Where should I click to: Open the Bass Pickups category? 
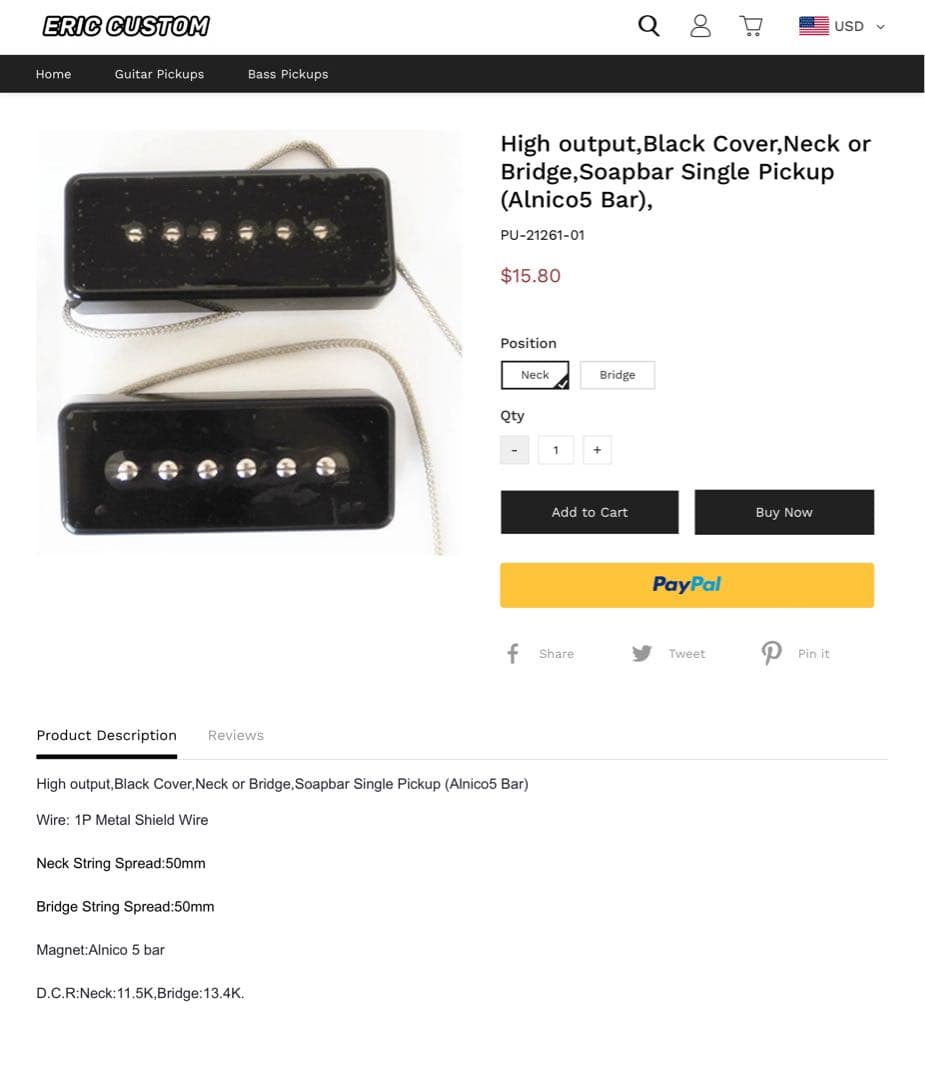point(288,74)
